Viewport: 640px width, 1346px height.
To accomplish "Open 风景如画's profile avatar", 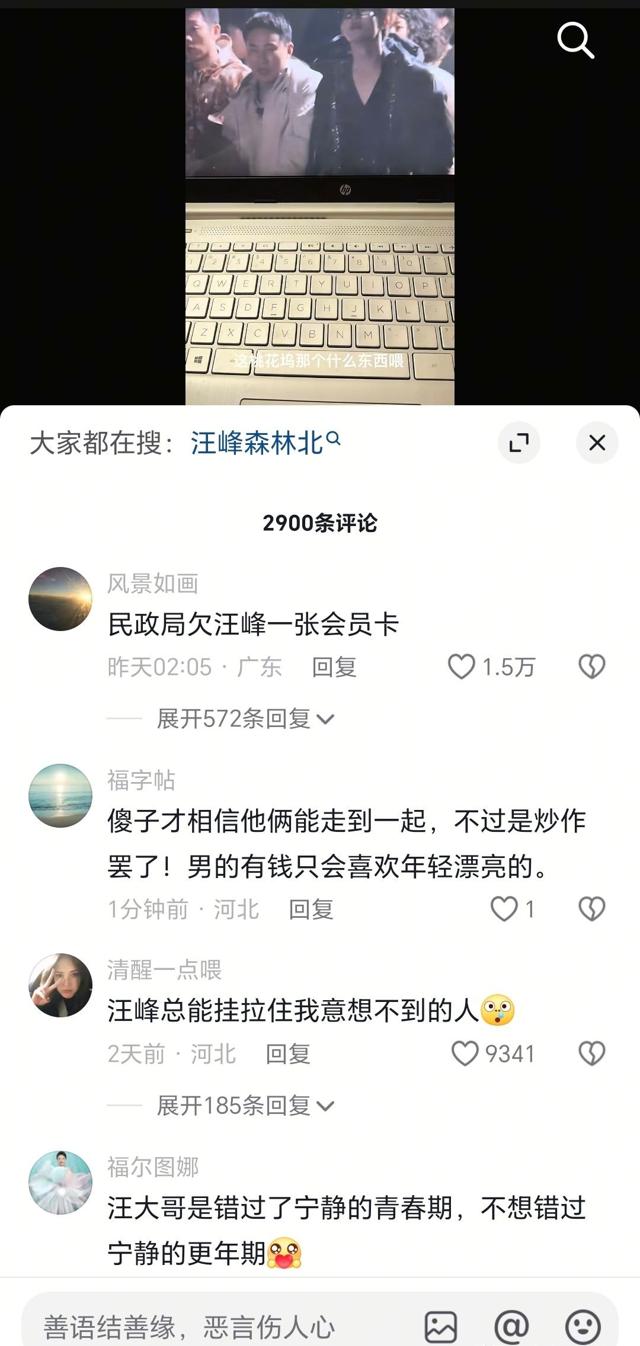I will [x=60, y=599].
